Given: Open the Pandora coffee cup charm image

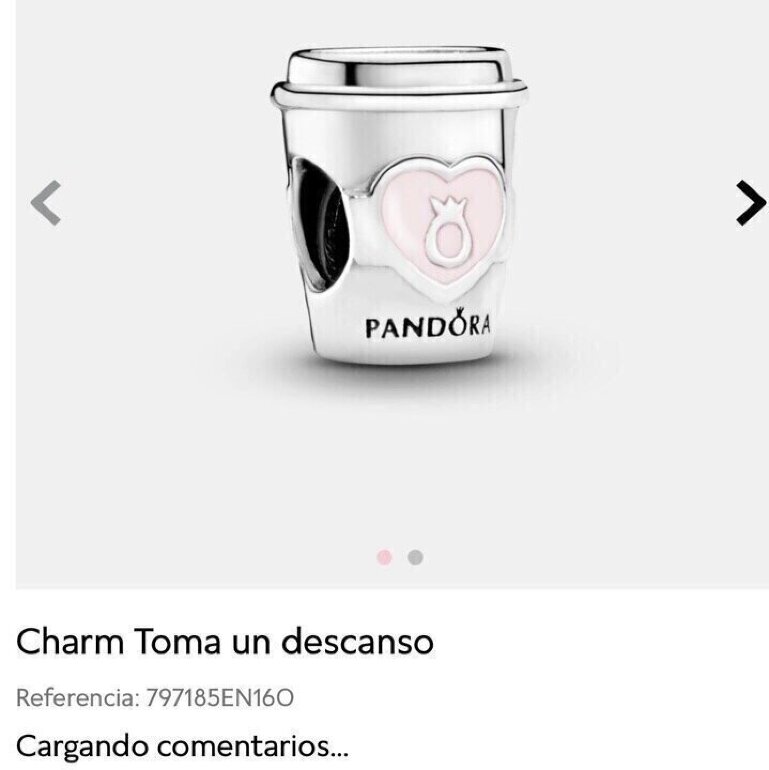Looking at the screenshot, I should [399, 206].
